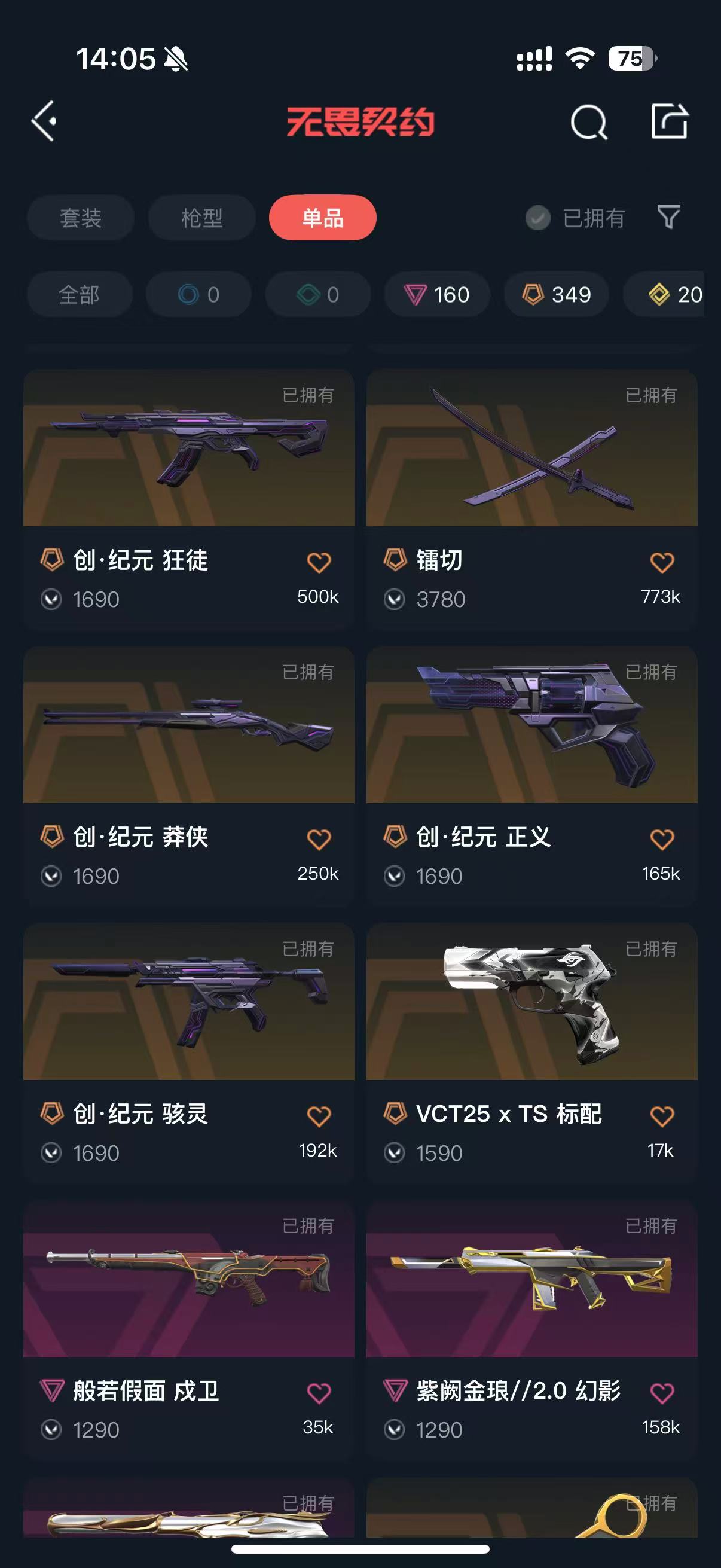721x1568 pixels.
Task: Filter by the tier chip showing 349
Action: click(556, 295)
